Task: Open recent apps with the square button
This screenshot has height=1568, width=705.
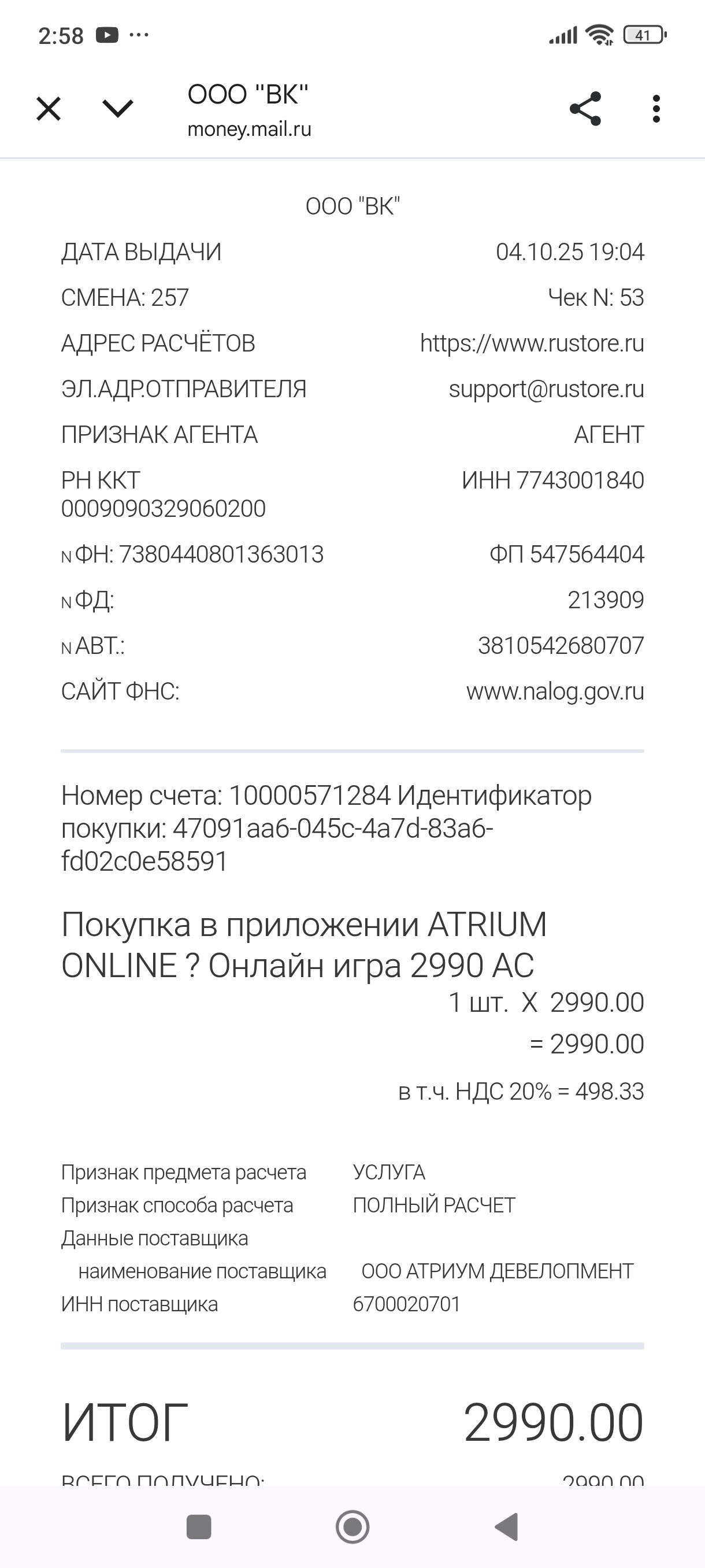Action: (x=199, y=1526)
